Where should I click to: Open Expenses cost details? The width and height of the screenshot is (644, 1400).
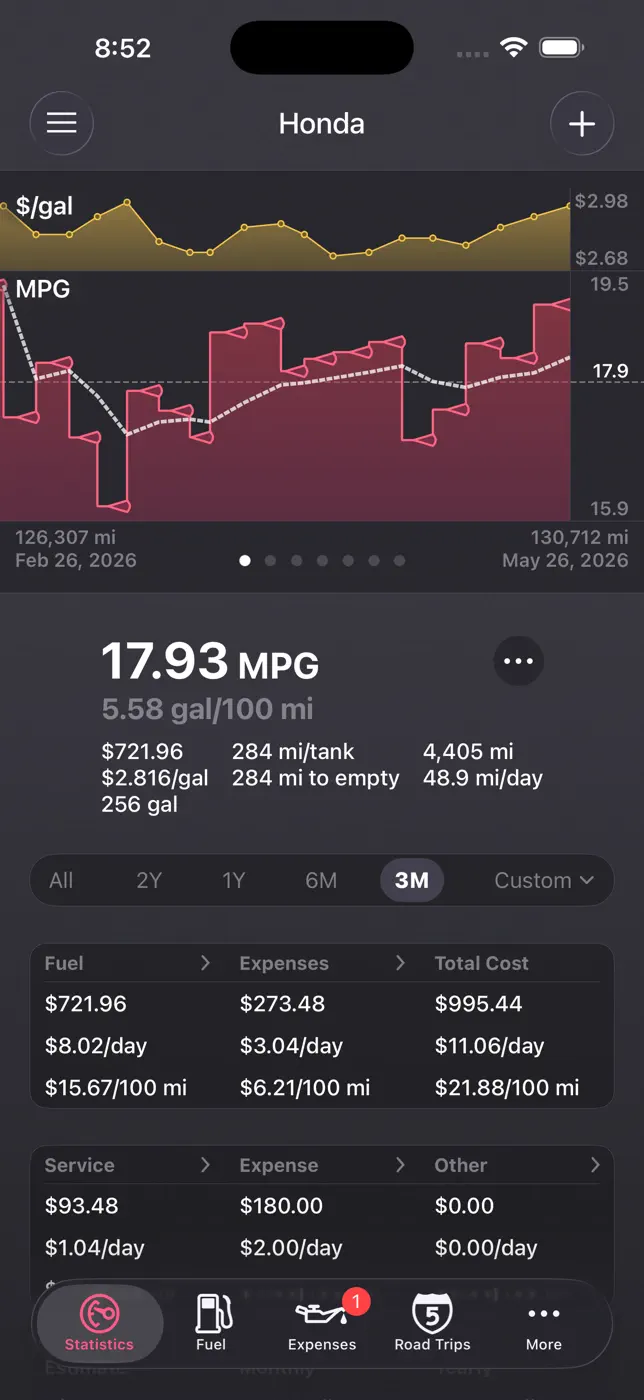[323, 963]
